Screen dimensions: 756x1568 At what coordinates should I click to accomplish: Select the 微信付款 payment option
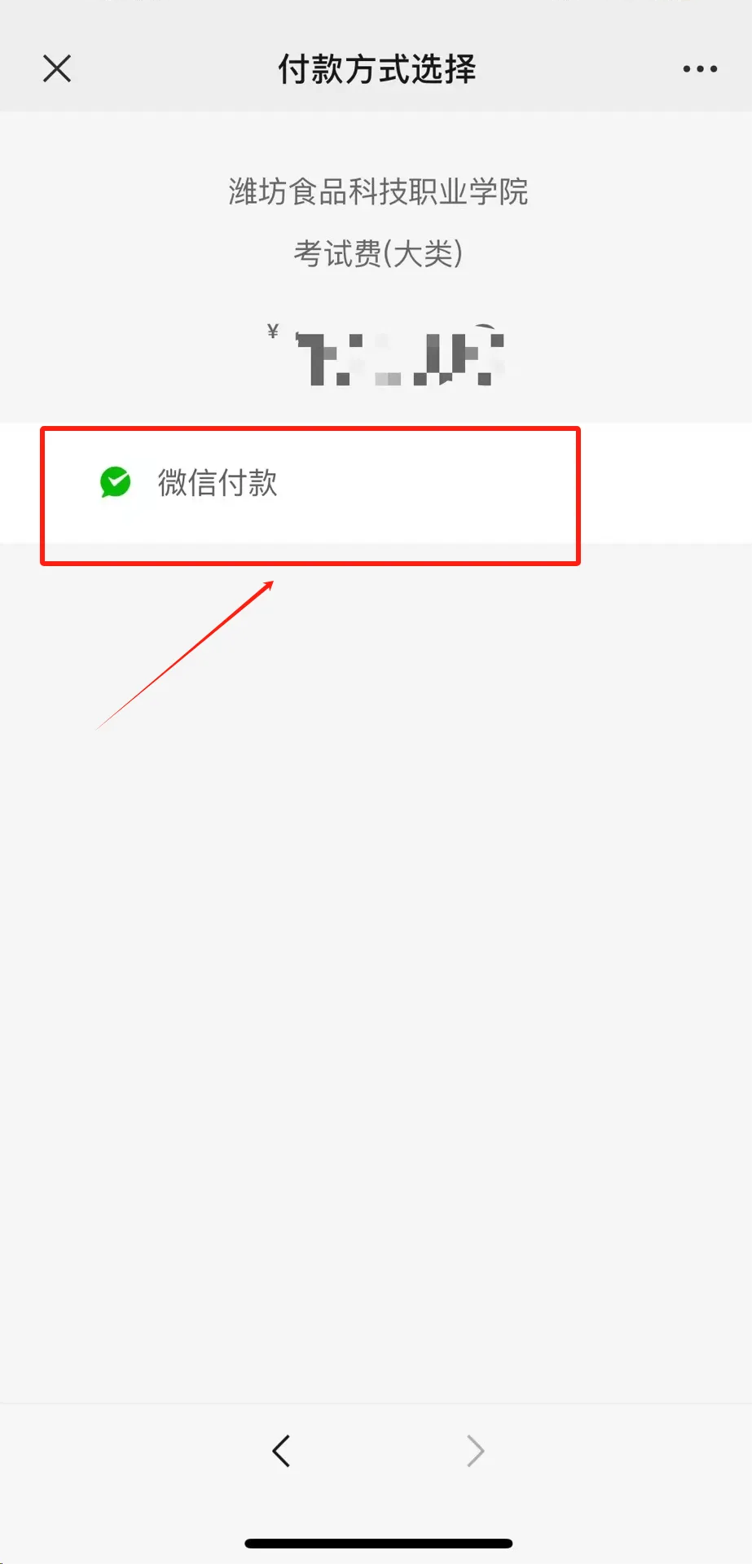tap(217, 483)
